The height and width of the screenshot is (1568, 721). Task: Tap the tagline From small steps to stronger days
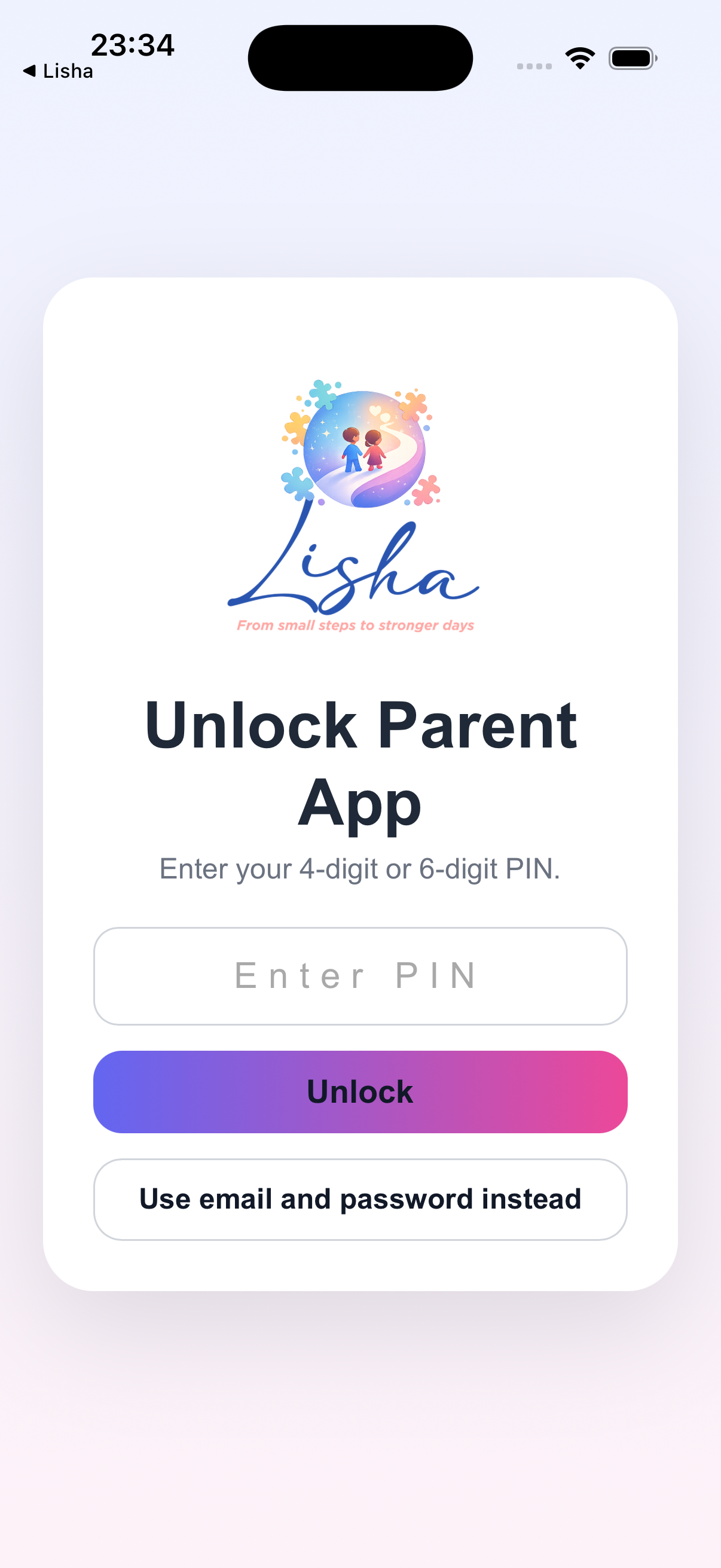pos(355,624)
